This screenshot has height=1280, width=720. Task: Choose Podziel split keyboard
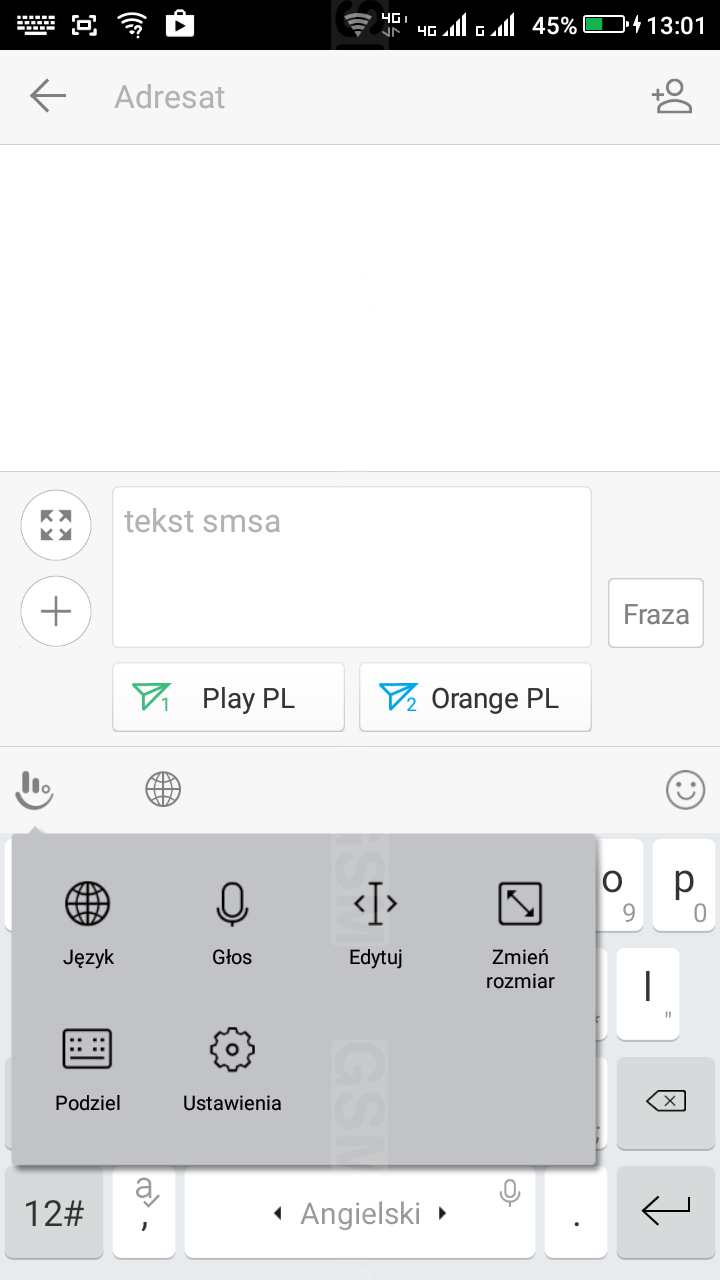tap(88, 1070)
